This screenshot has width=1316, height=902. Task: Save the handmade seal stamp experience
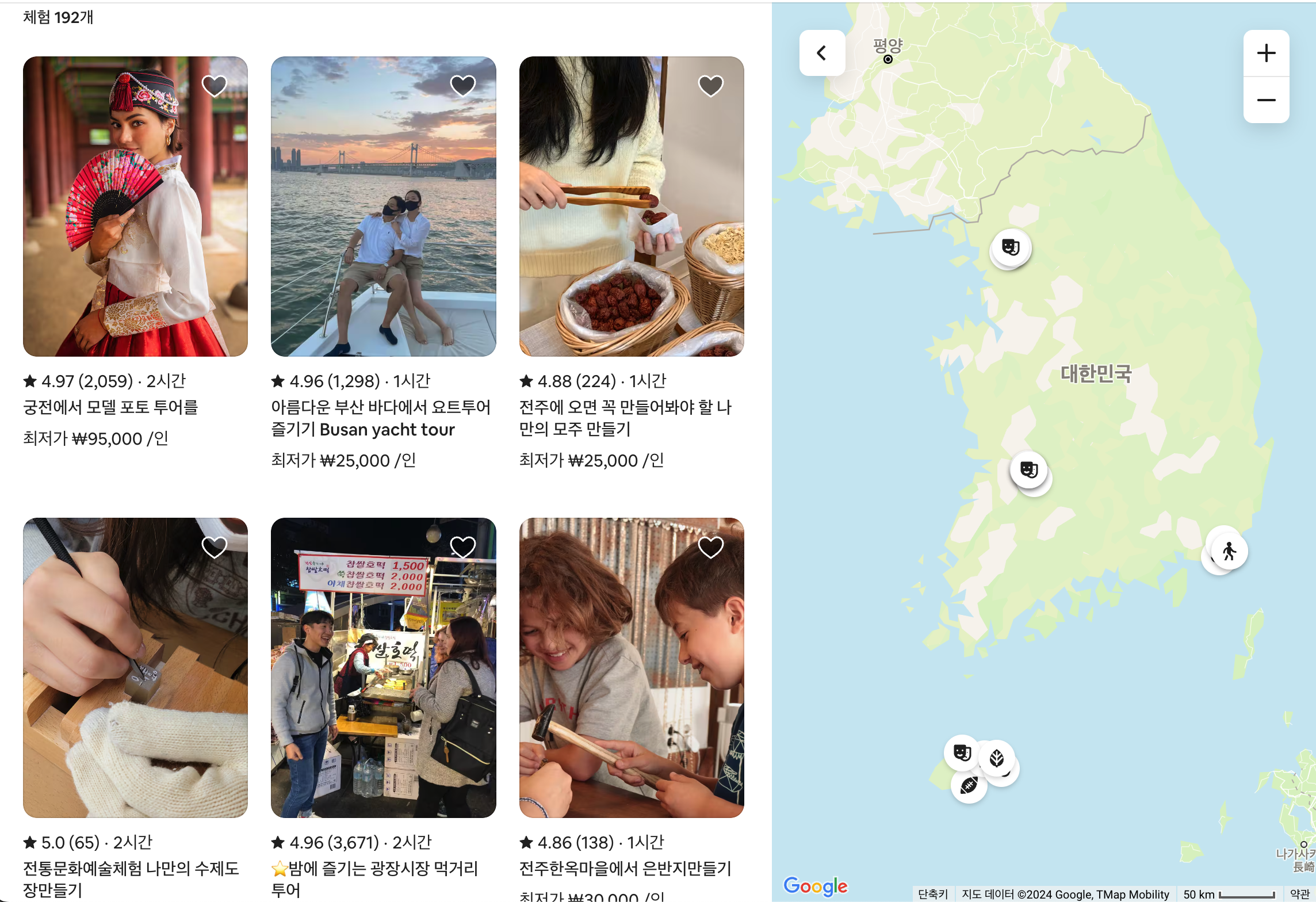[x=215, y=547]
